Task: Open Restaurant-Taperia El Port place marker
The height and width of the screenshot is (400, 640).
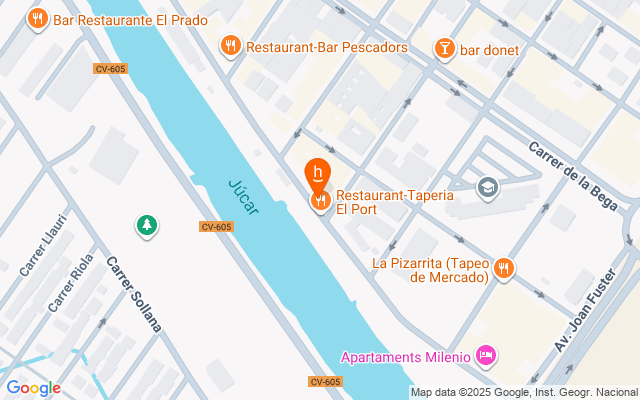Action: 320,201
